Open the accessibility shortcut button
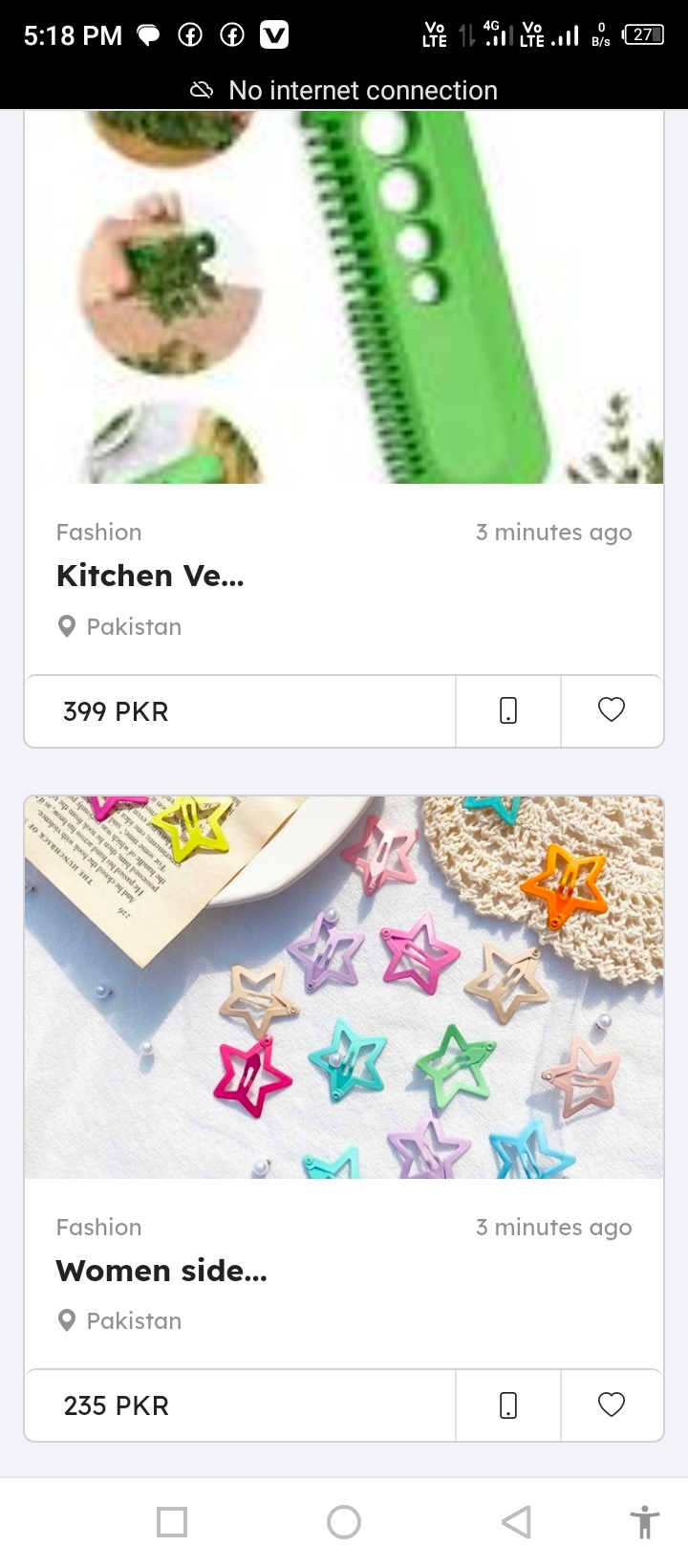Screen dimensions: 688x1568 click(x=645, y=1521)
